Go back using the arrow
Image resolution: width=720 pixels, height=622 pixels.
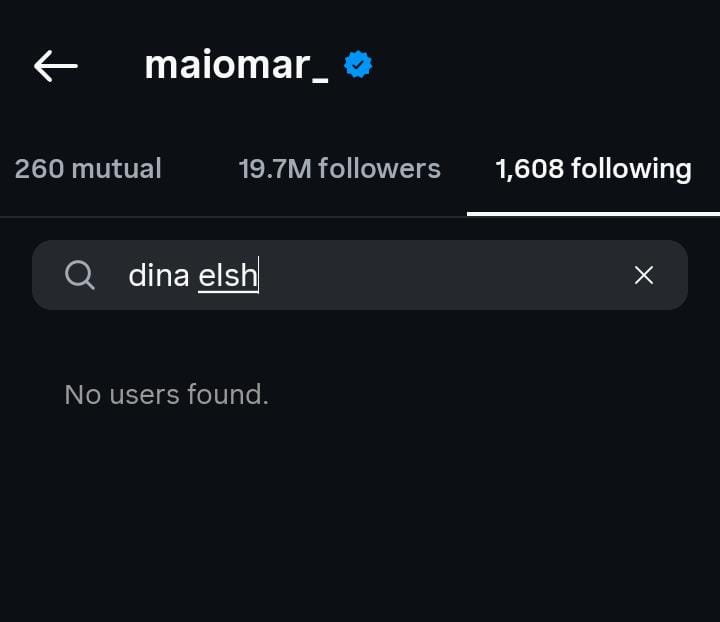coord(55,66)
